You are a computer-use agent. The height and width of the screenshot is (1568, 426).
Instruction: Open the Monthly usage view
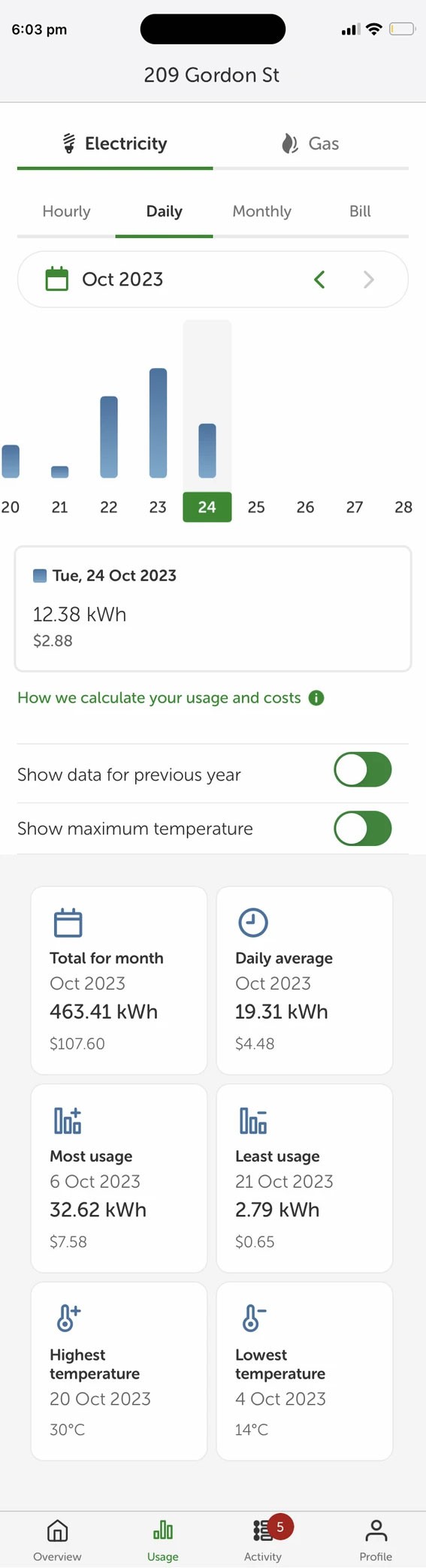point(261,211)
